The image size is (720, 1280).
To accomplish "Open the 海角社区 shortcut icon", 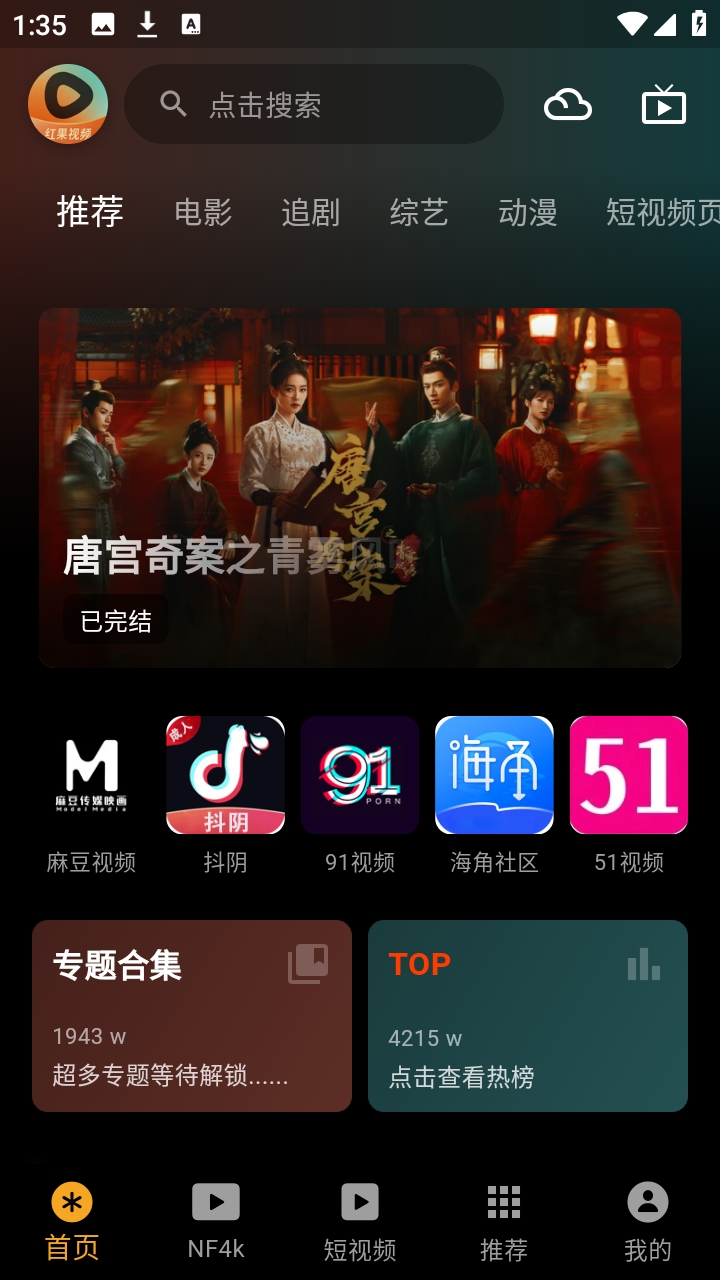I will pos(494,793).
